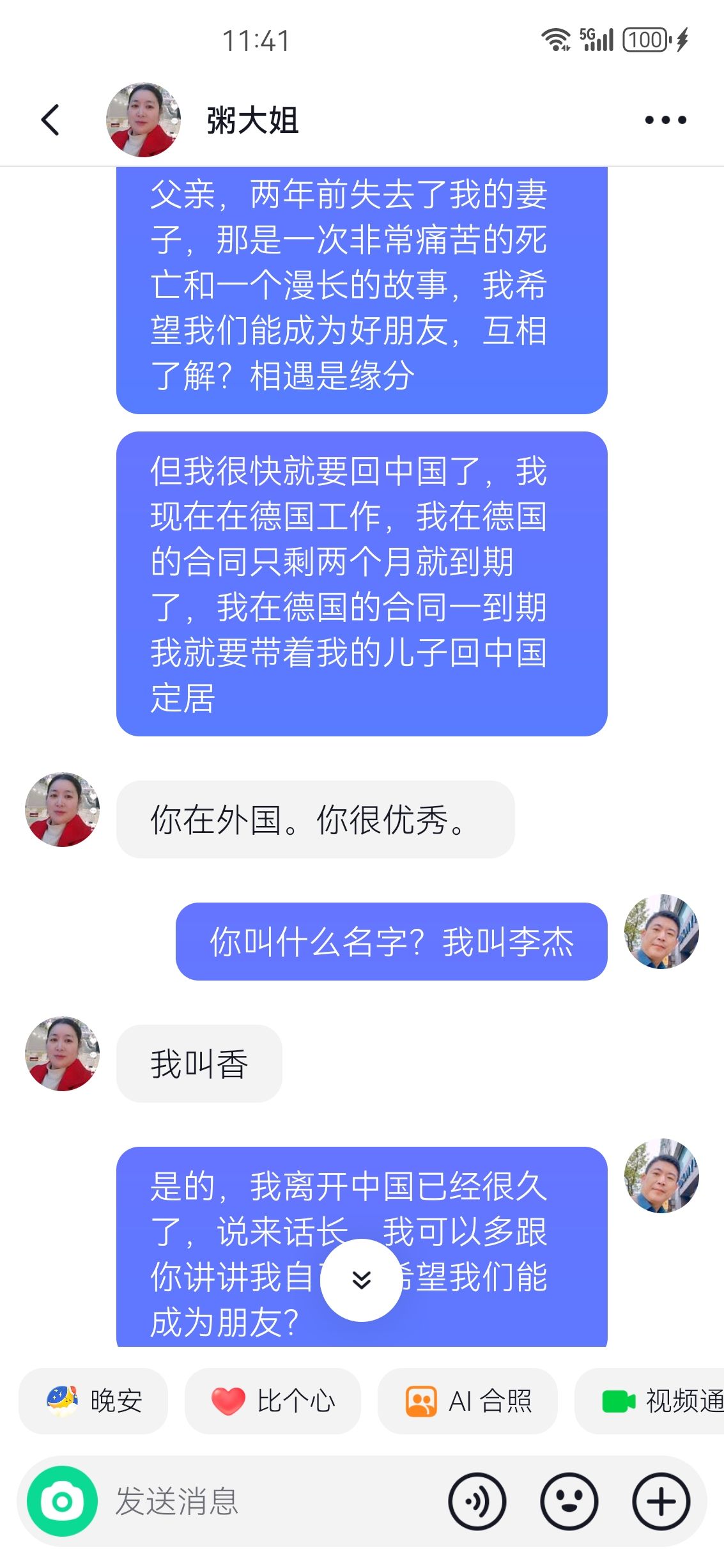Go back from the 粥大姐 chat

pyautogui.click(x=50, y=120)
